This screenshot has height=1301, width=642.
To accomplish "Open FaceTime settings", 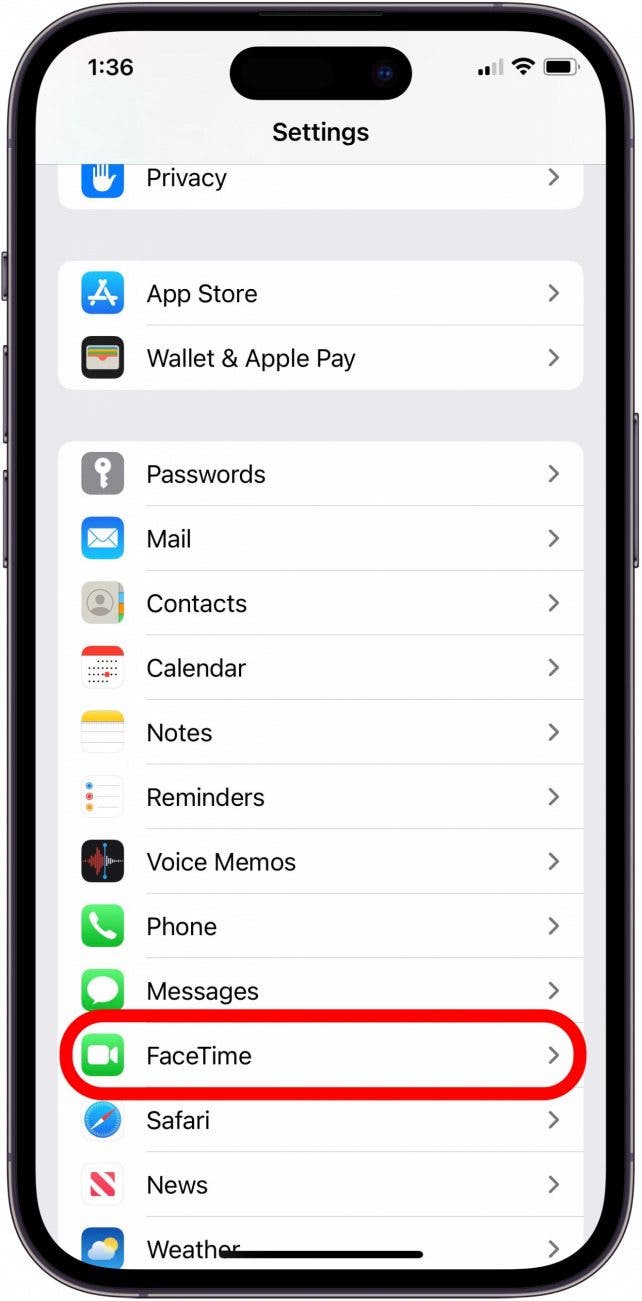I will click(x=320, y=1055).
